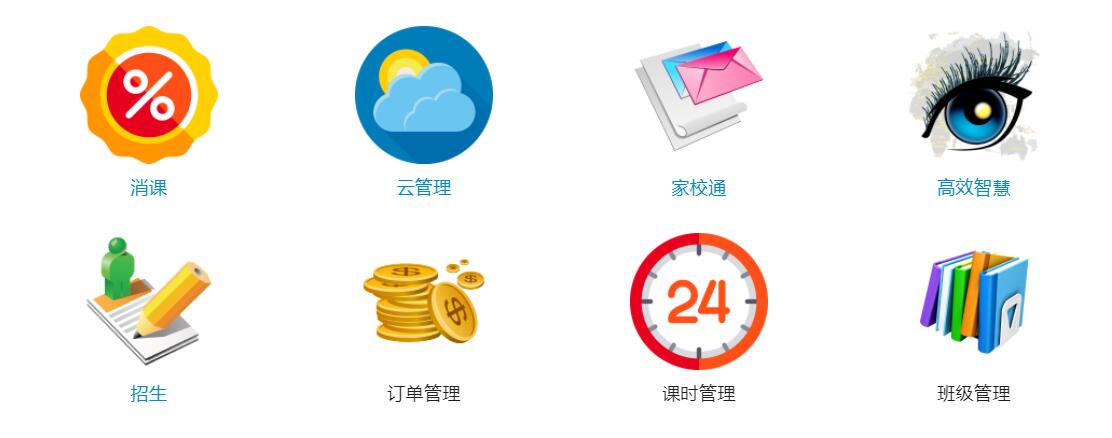Open 高效智慧 with the eye icon
The image size is (1112, 438).
tap(973, 96)
